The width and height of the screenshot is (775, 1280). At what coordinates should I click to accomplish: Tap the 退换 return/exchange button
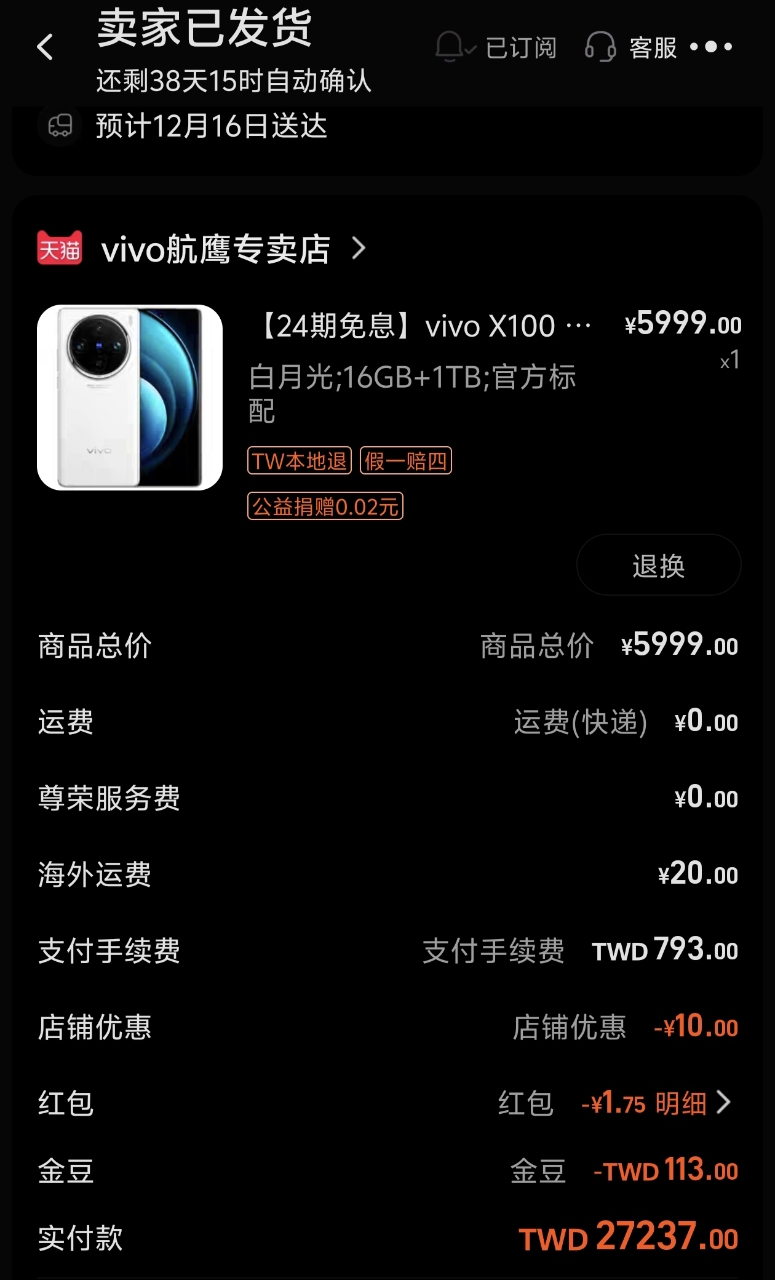tap(658, 566)
